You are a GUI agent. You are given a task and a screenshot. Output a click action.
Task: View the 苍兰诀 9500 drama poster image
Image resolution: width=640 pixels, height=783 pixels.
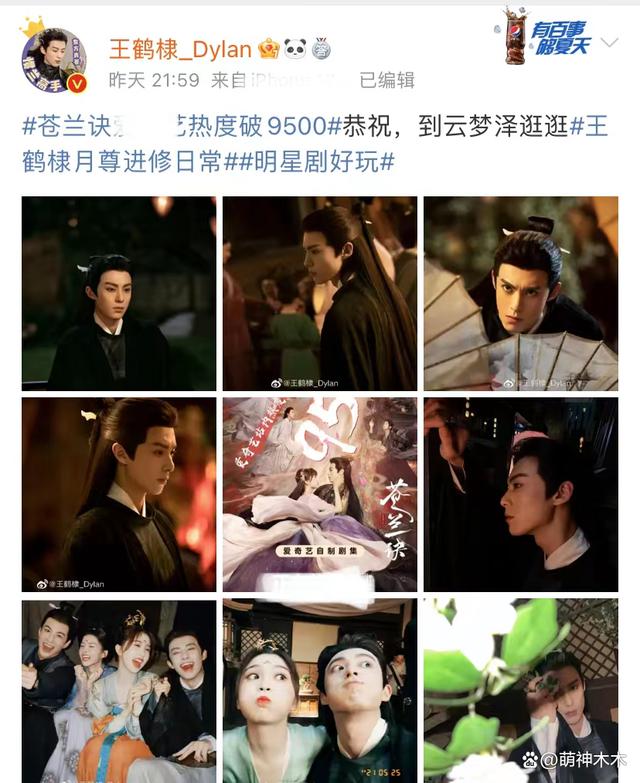[319, 494]
